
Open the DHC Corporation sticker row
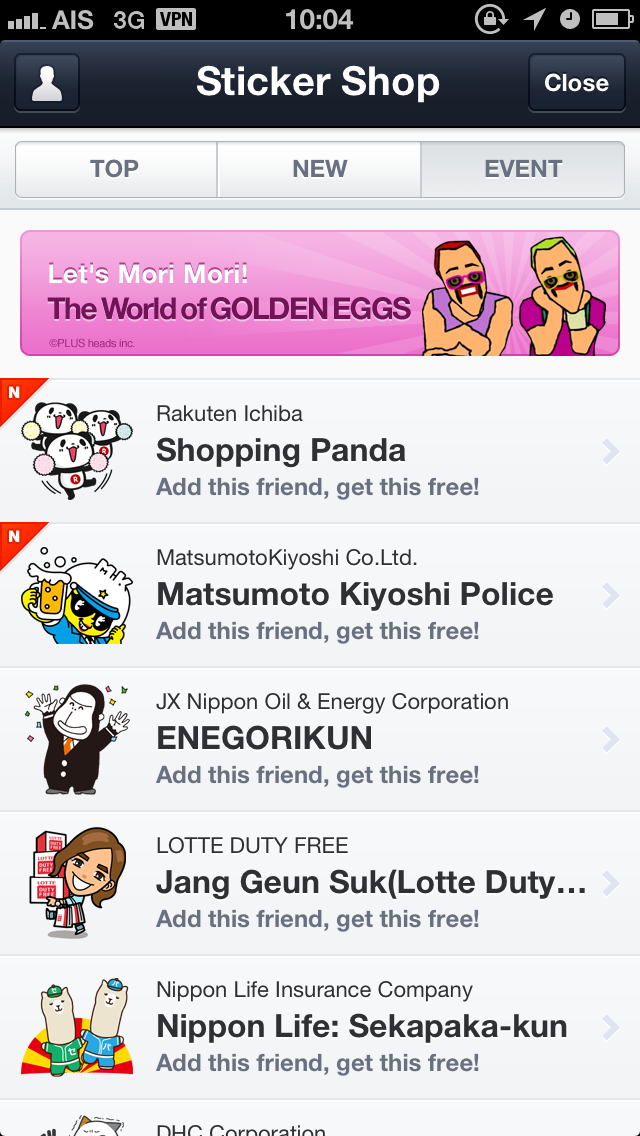pos(320,1118)
